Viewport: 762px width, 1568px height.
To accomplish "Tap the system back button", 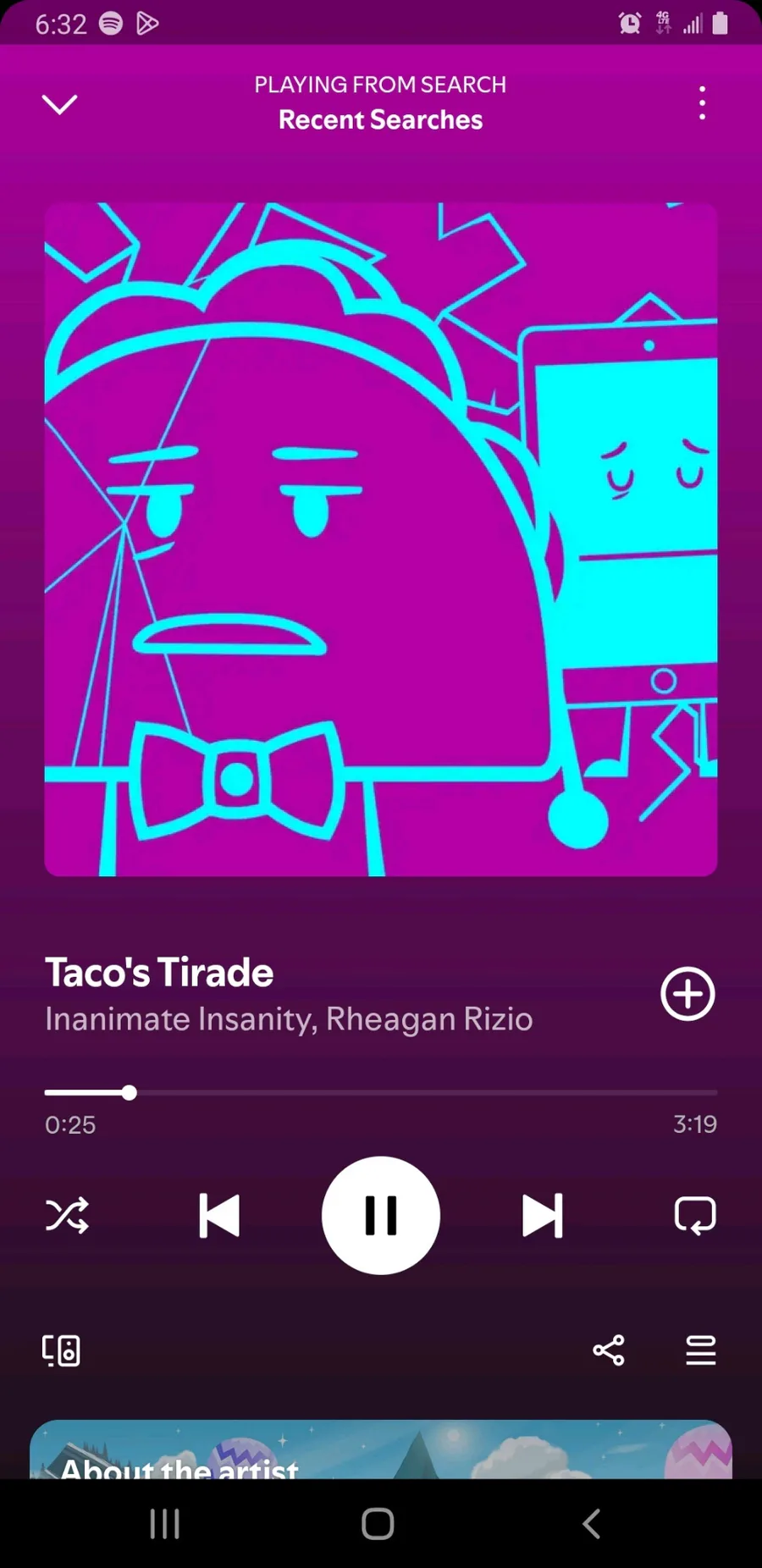I will (x=592, y=1524).
